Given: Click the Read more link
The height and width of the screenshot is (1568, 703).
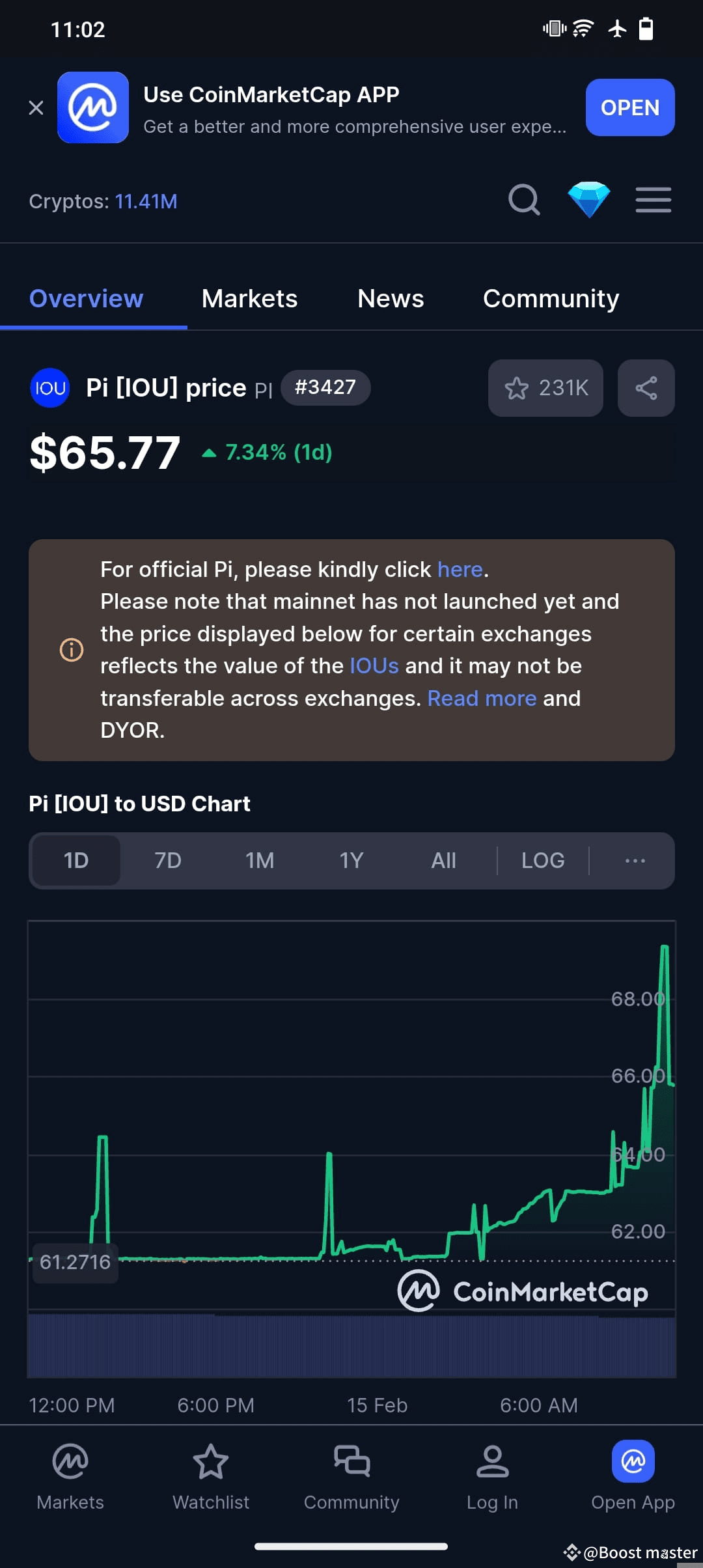Looking at the screenshot, I should pyautogui.click(x=481, y=697).
